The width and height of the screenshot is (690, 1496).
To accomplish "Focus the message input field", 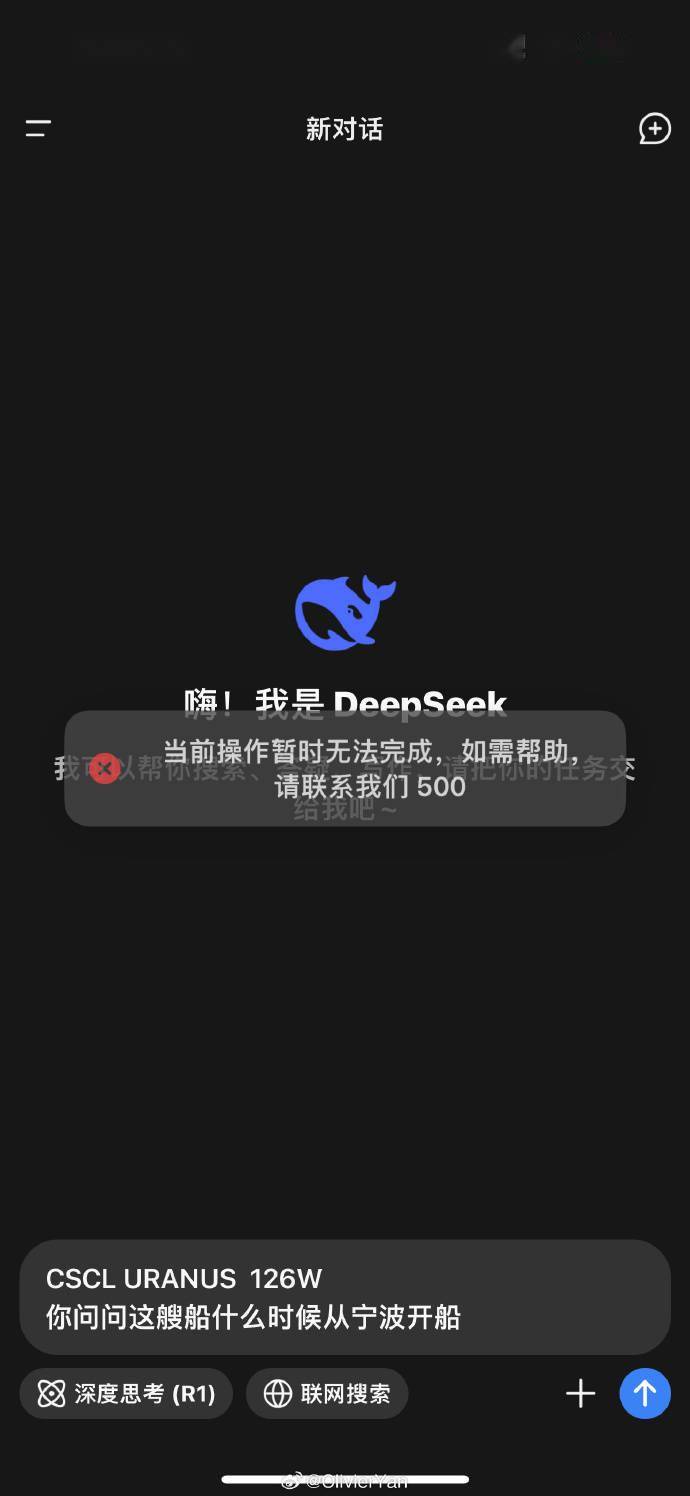I will click(344, 1297).
